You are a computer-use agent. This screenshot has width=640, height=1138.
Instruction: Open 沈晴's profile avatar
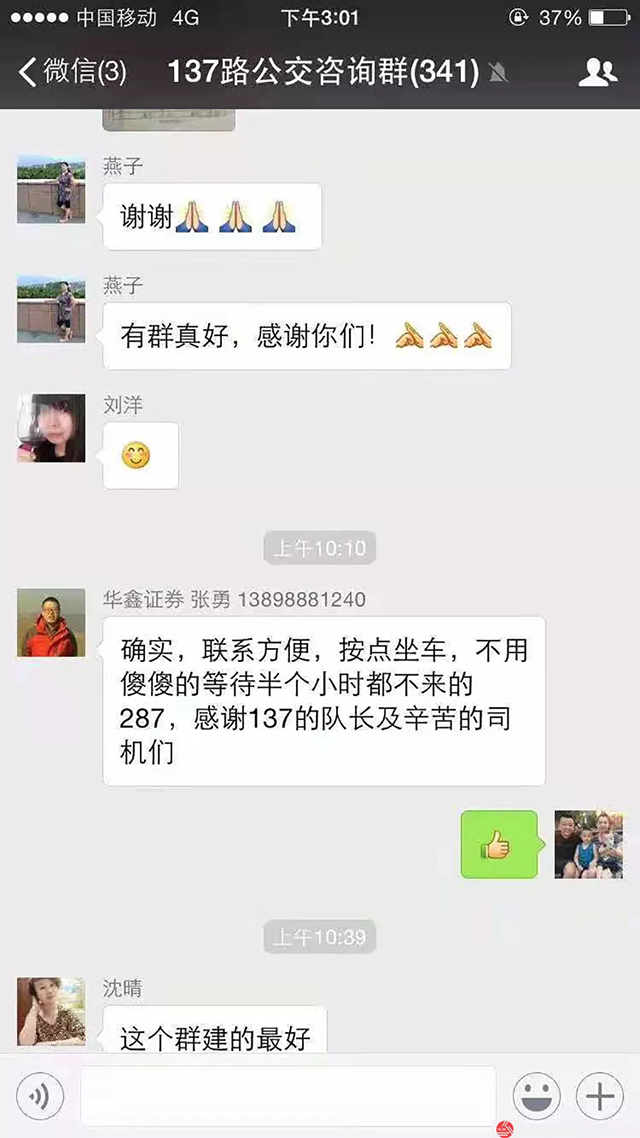pos(51,1011)
